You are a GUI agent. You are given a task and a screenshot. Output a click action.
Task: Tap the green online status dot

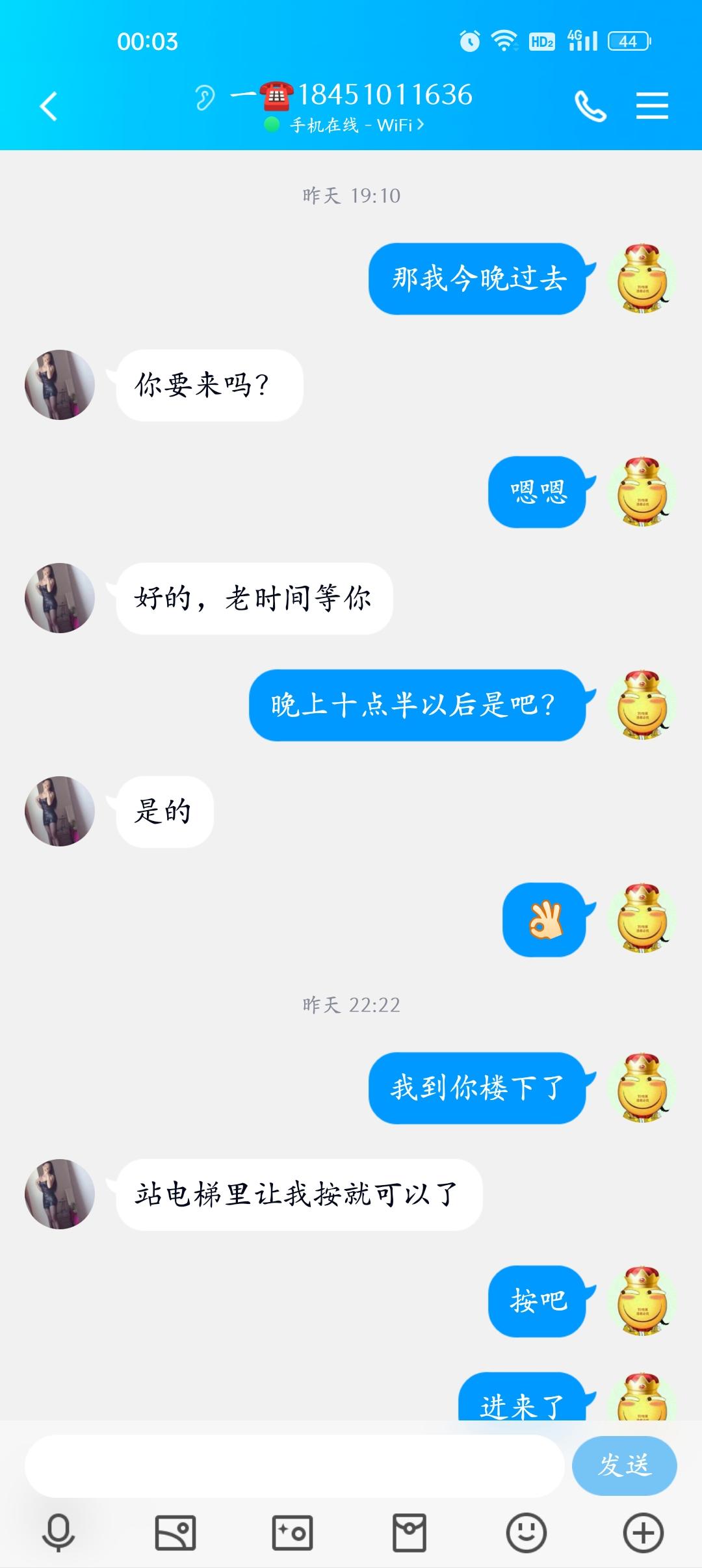coord(273,125)
